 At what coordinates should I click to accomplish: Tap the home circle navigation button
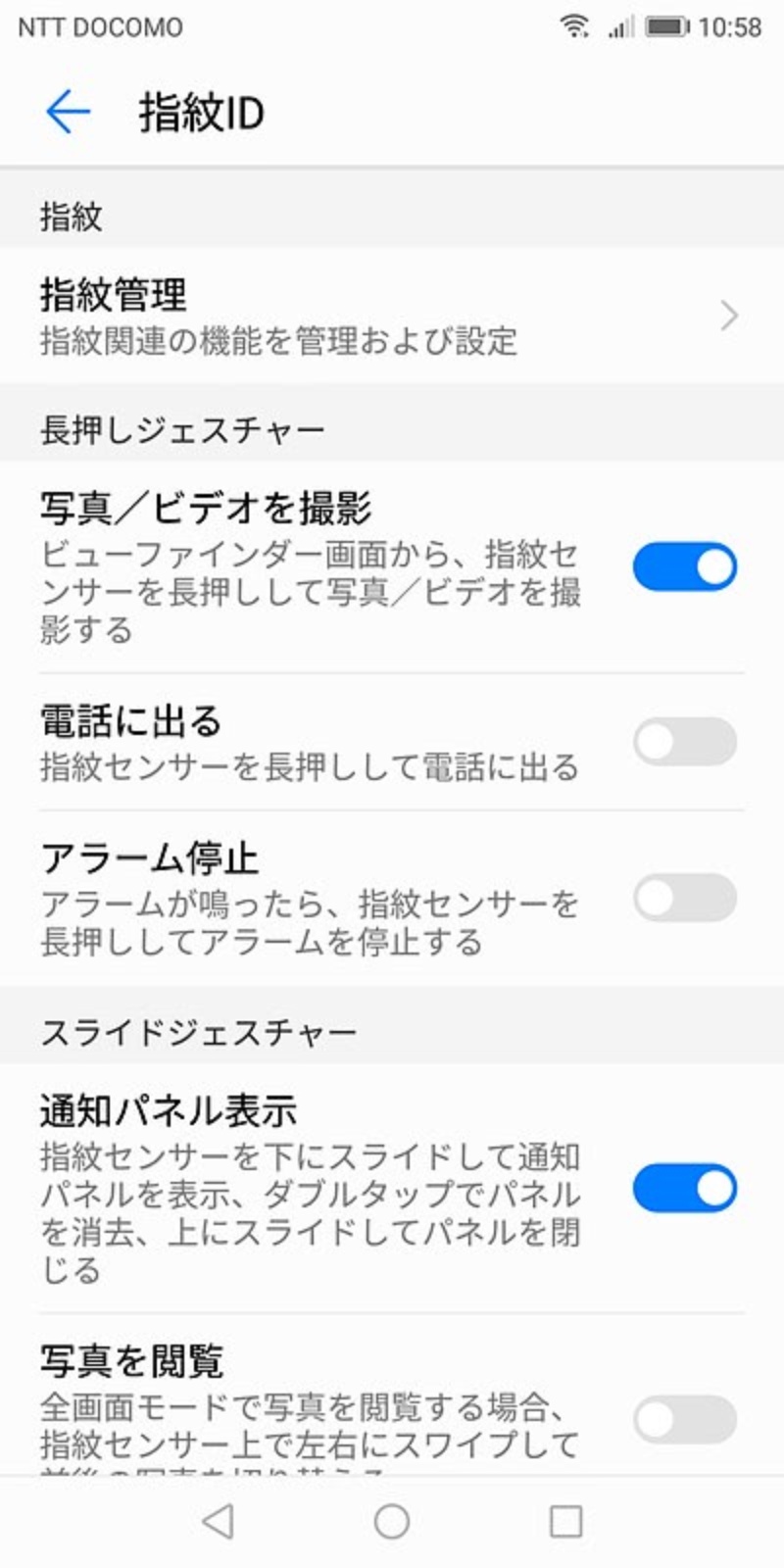point(392,1522)
